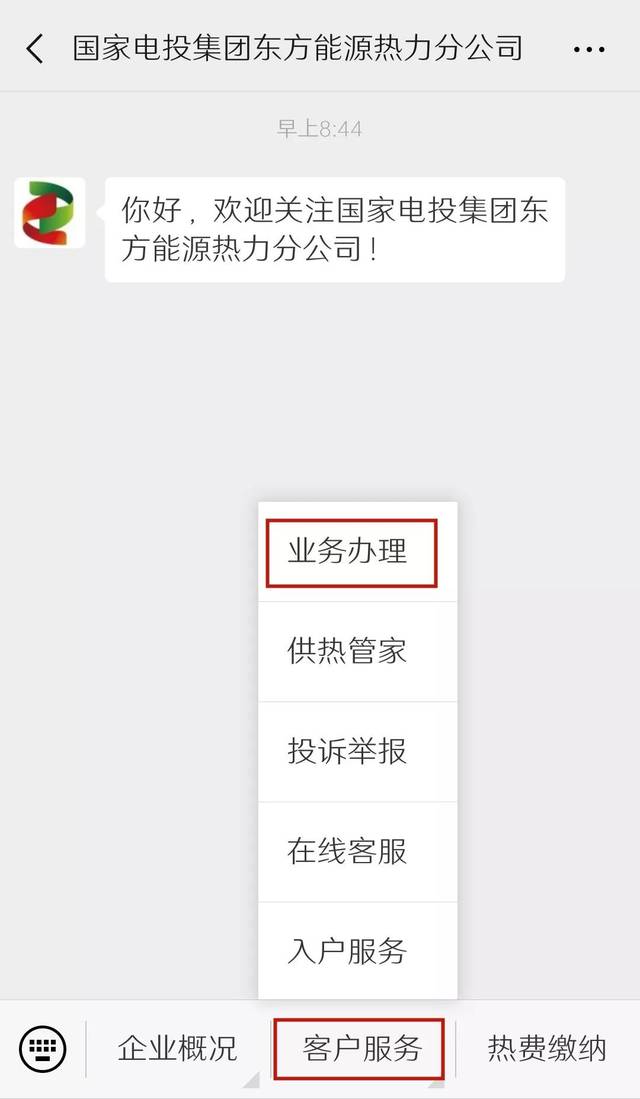640x1099 pixels.
Task: Choose 投诉举报 option
Action: point(348,752)
